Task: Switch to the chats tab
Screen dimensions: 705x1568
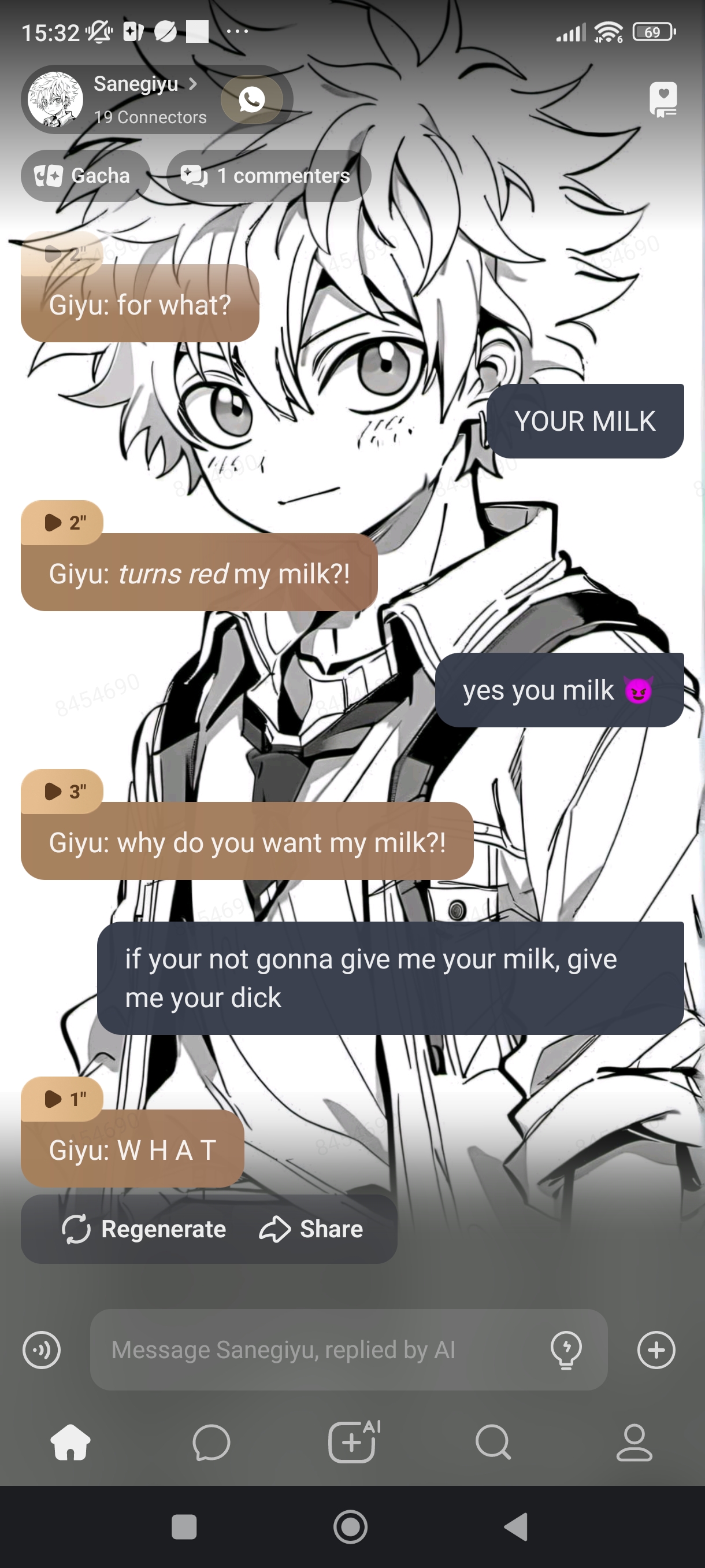Action: [211, 1442]
